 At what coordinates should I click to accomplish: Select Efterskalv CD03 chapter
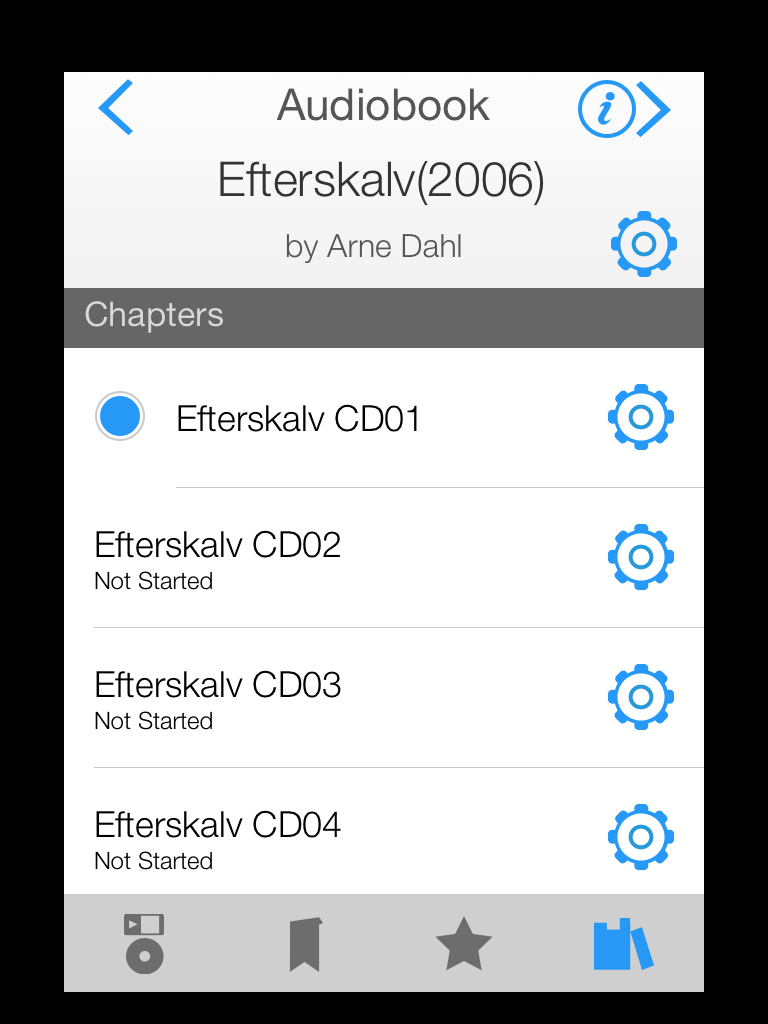(x=218, y=697)
